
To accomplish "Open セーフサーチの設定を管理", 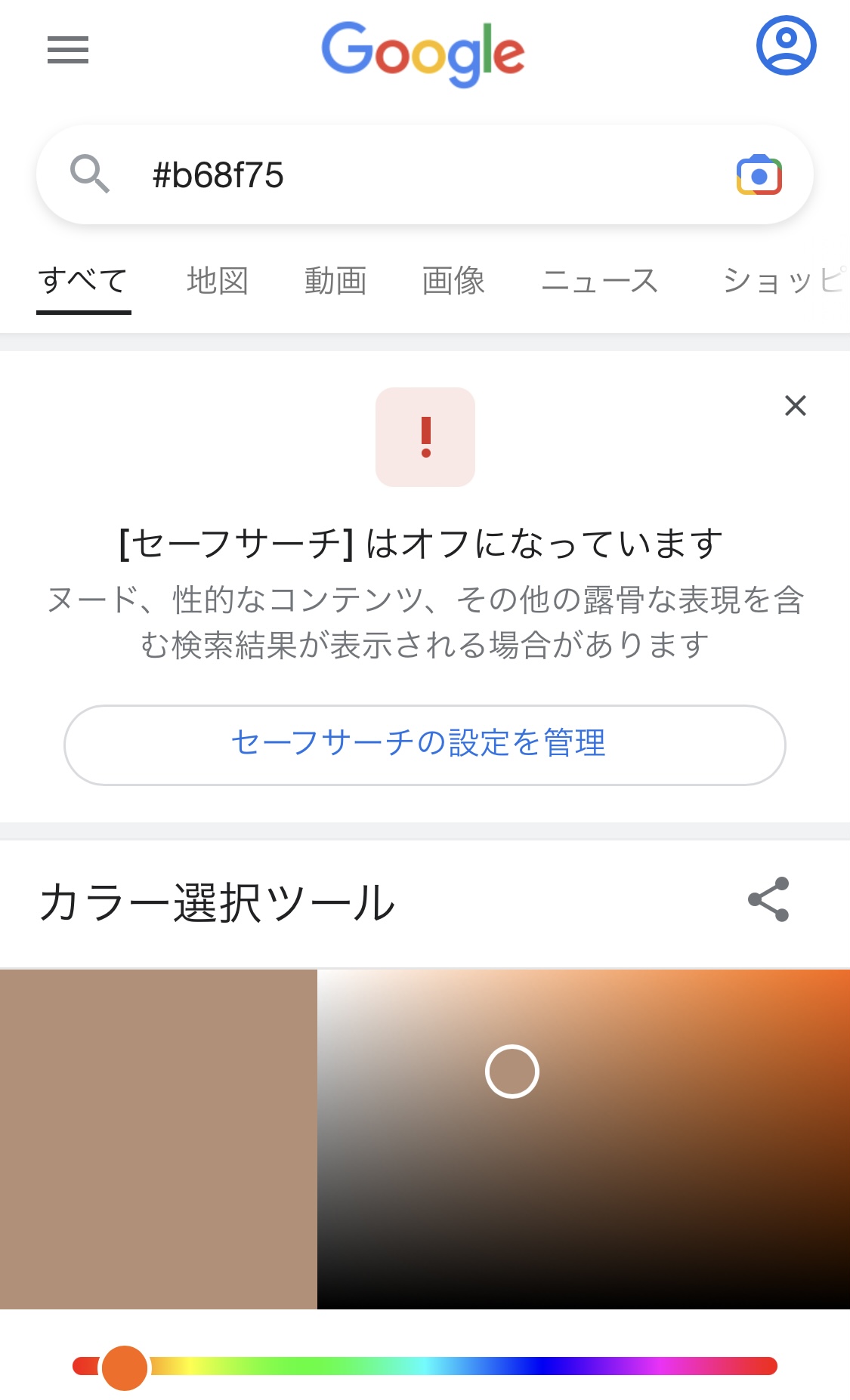I will [425, 745].
